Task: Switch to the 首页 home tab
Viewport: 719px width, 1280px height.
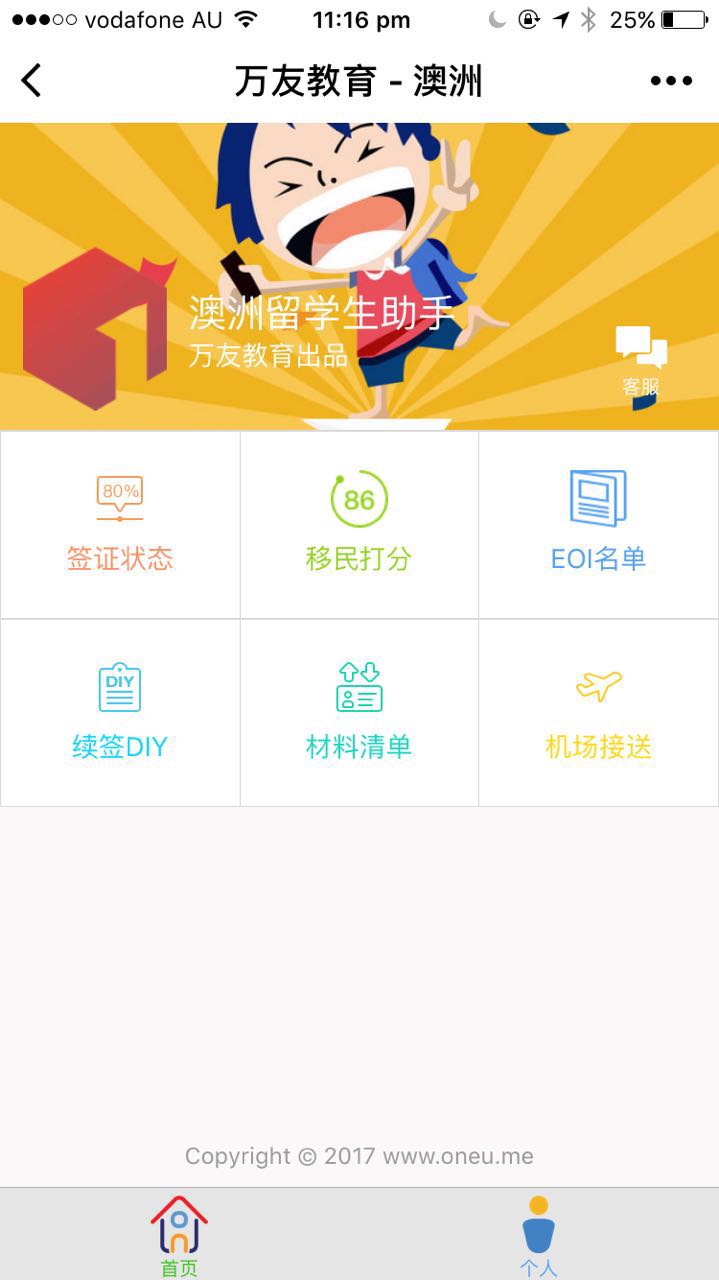Action: click(179, 1235)
